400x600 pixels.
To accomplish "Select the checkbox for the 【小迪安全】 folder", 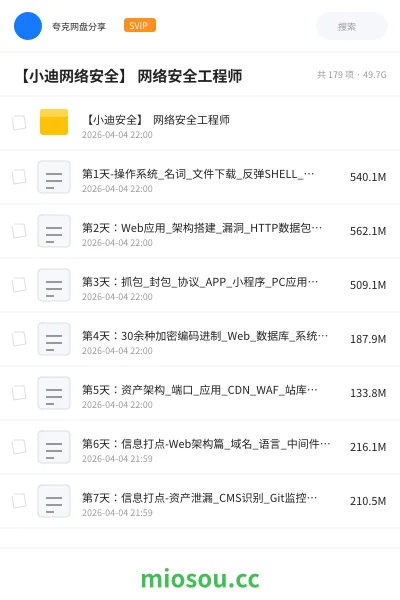I will point(19,123).
